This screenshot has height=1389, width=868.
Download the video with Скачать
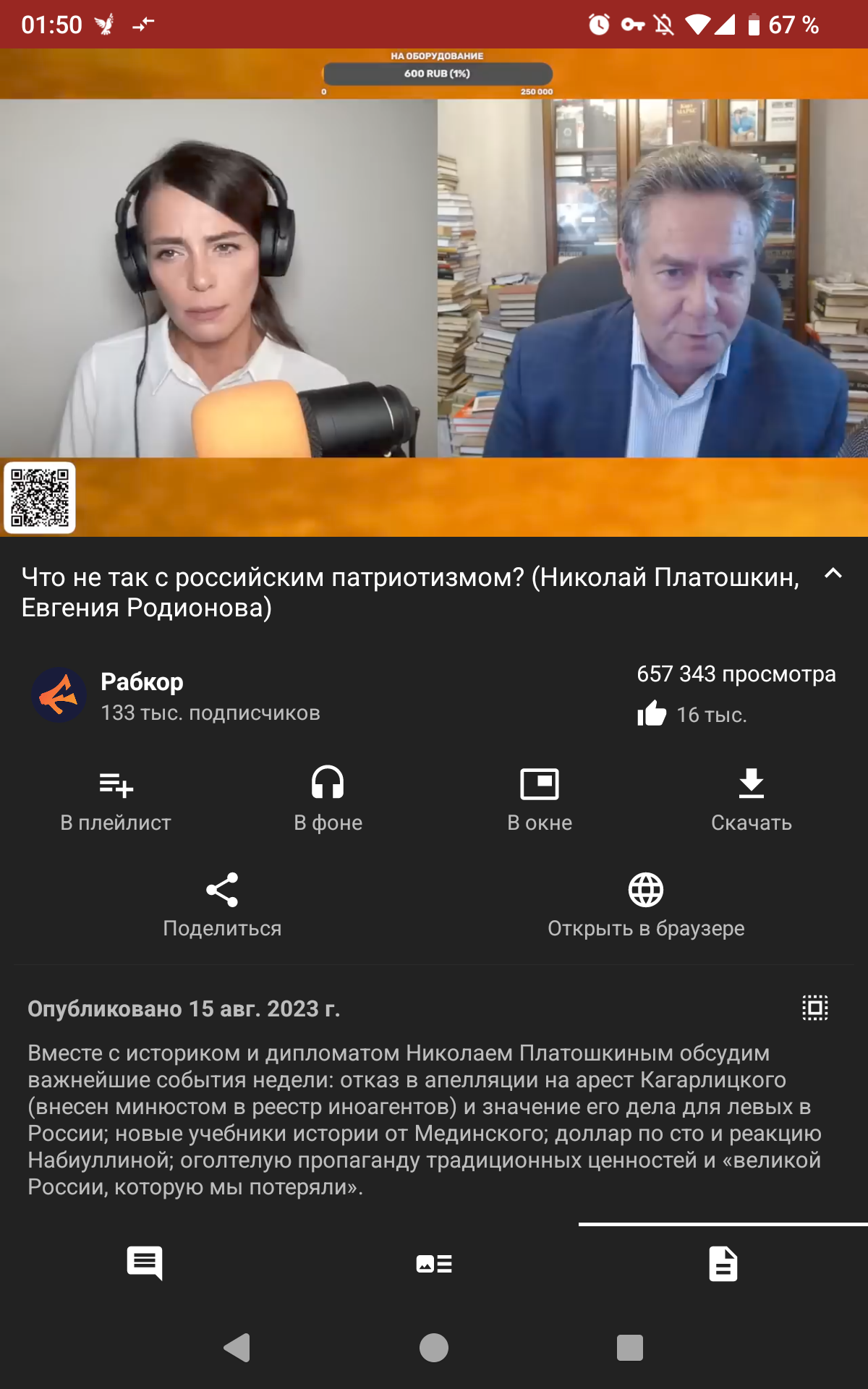pyautogui.click(x=752, y=800)
